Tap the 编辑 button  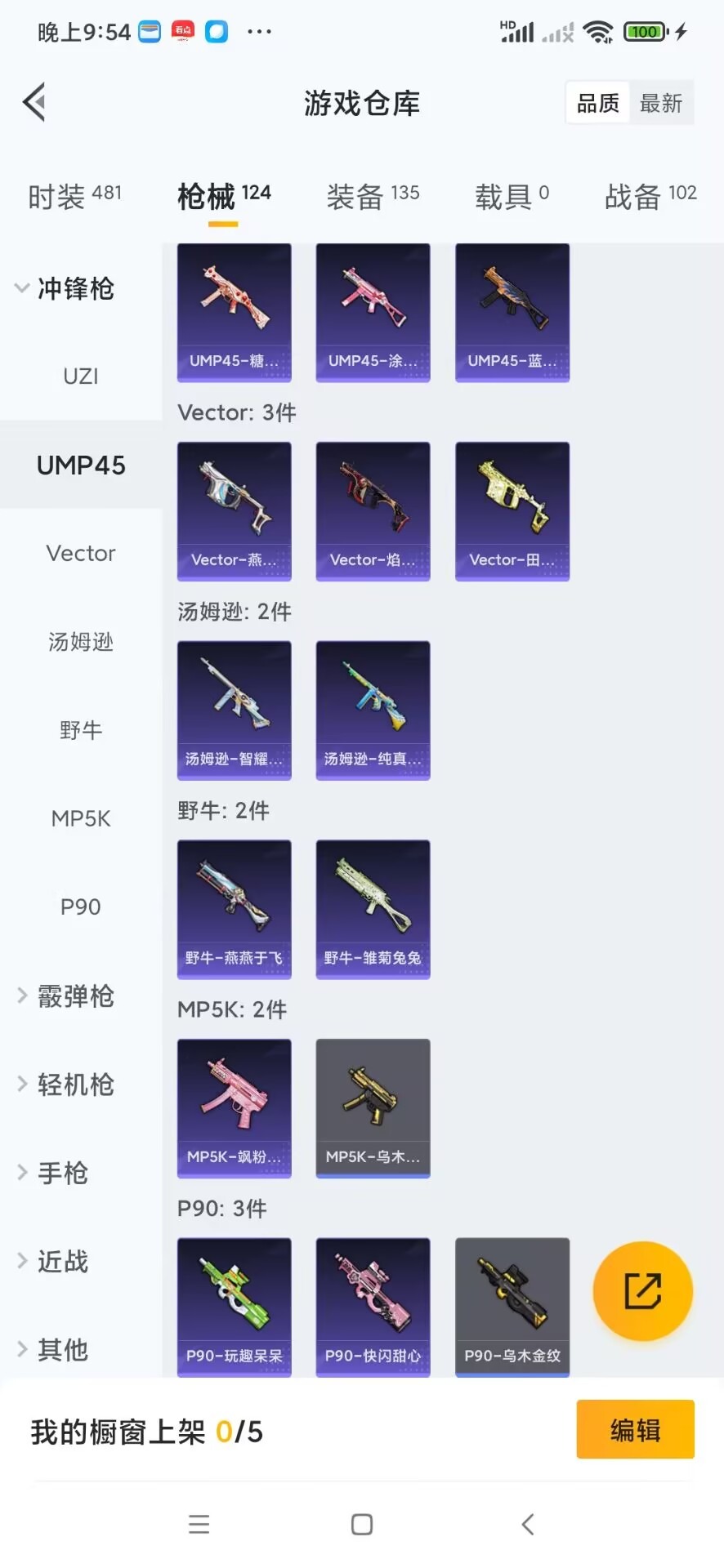pos(635,1429)
